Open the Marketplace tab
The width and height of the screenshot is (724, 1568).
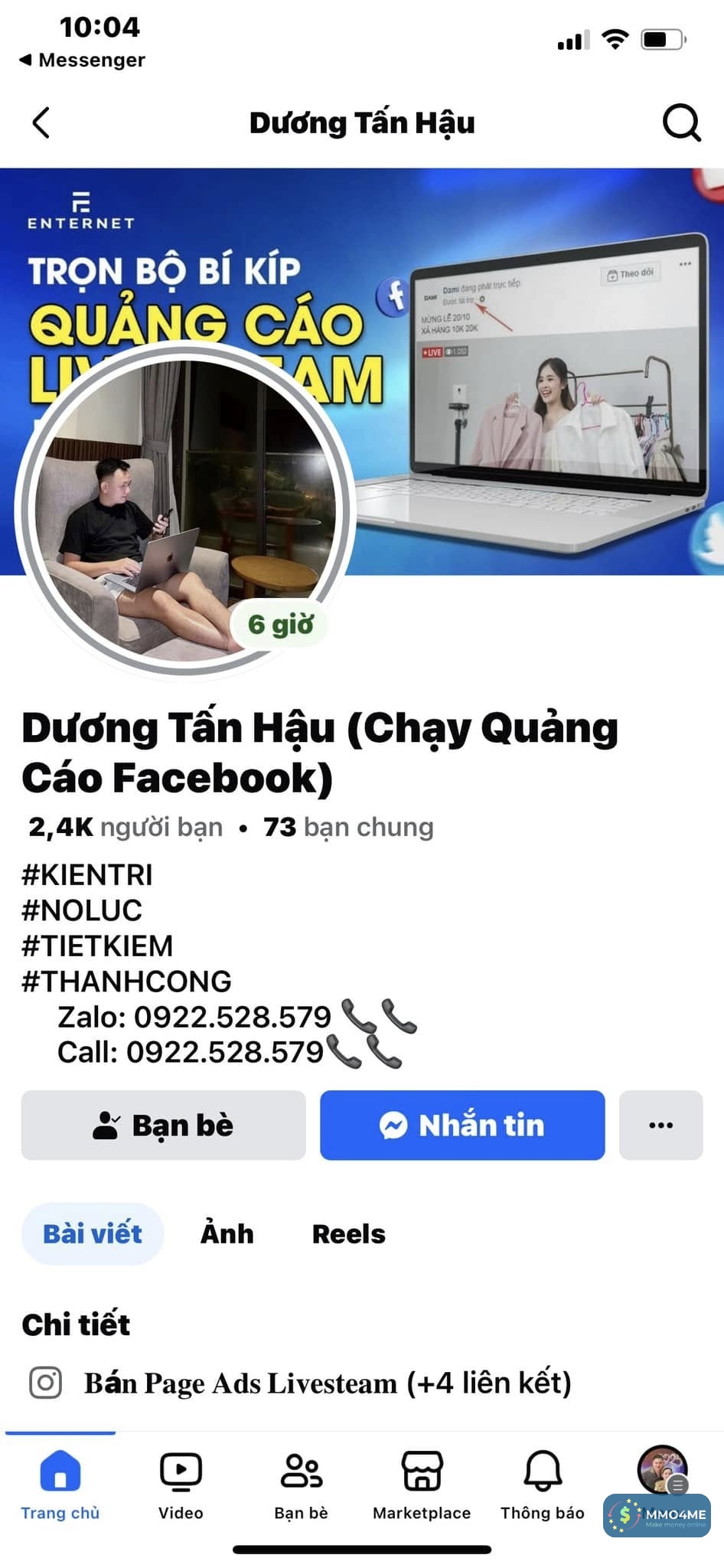422,1484
